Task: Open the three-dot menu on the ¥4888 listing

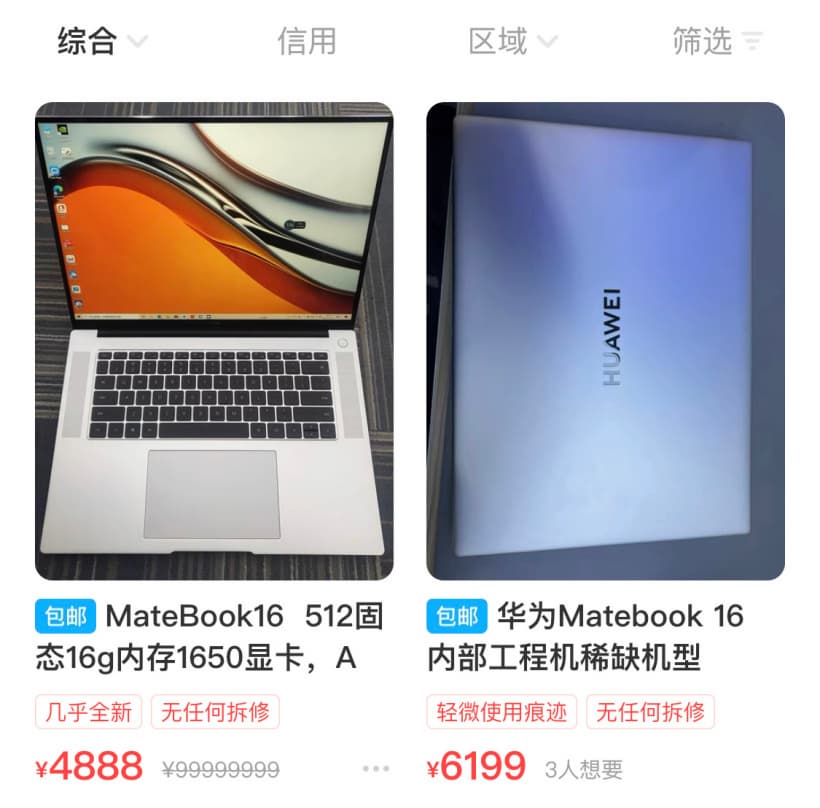Action: click(376, 768)
